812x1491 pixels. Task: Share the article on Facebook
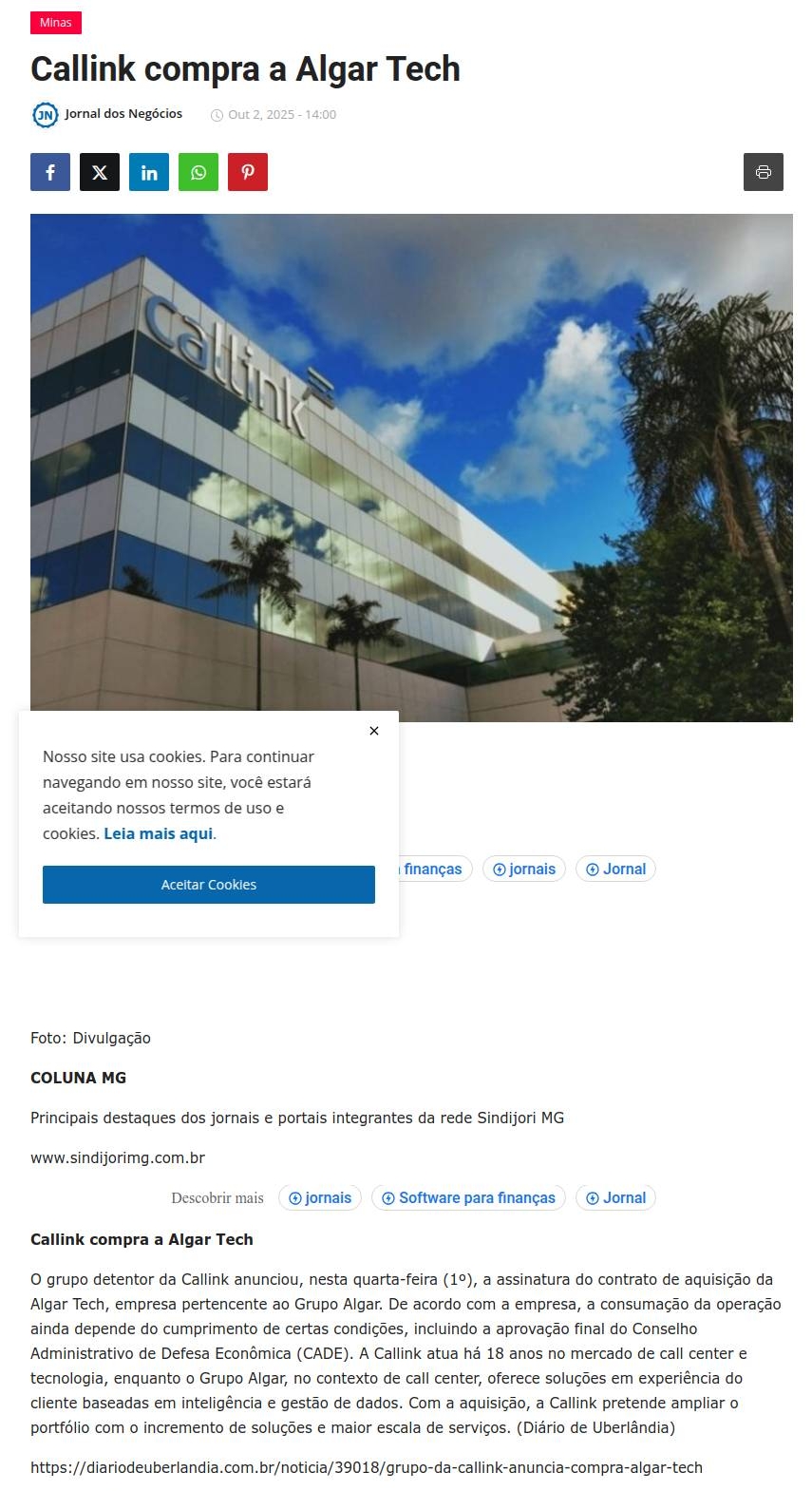pyautogui.click(x=50, y=172)
